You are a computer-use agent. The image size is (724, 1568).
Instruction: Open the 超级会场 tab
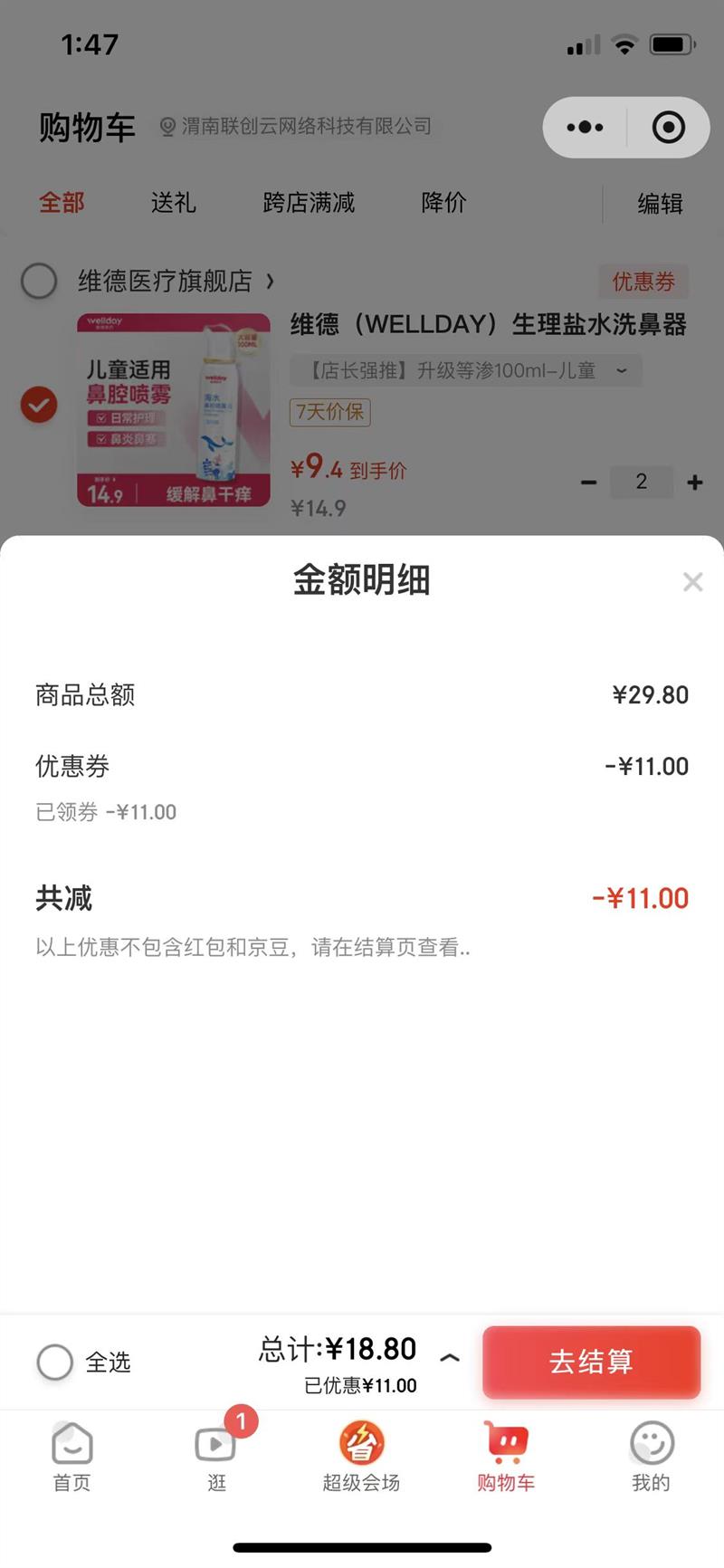[361, 1455]
